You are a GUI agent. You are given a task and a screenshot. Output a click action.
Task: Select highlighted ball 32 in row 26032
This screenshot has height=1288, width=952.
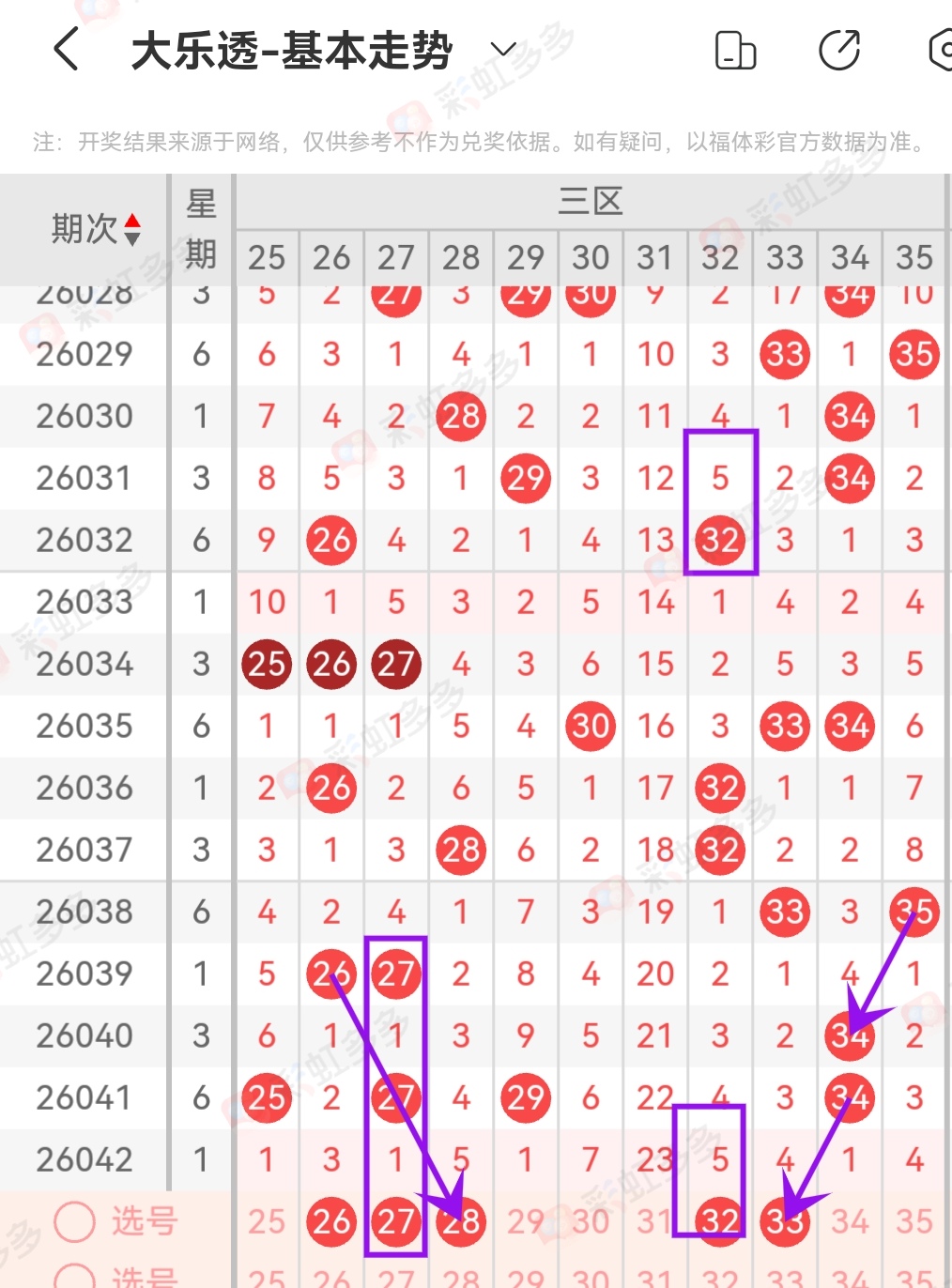(720, 541)
